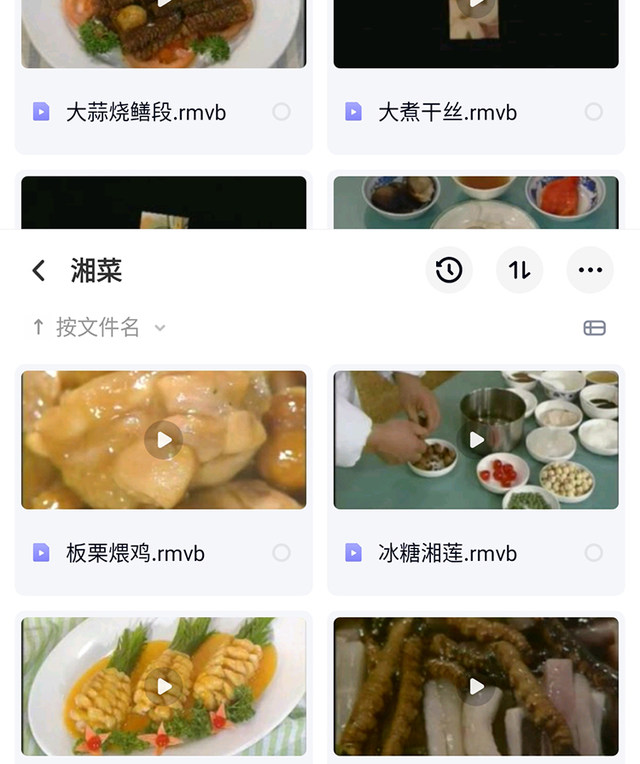640x764 pixels.
Task: Play the 板栗煨鸡.rmvb video
Action: (164, 440)
